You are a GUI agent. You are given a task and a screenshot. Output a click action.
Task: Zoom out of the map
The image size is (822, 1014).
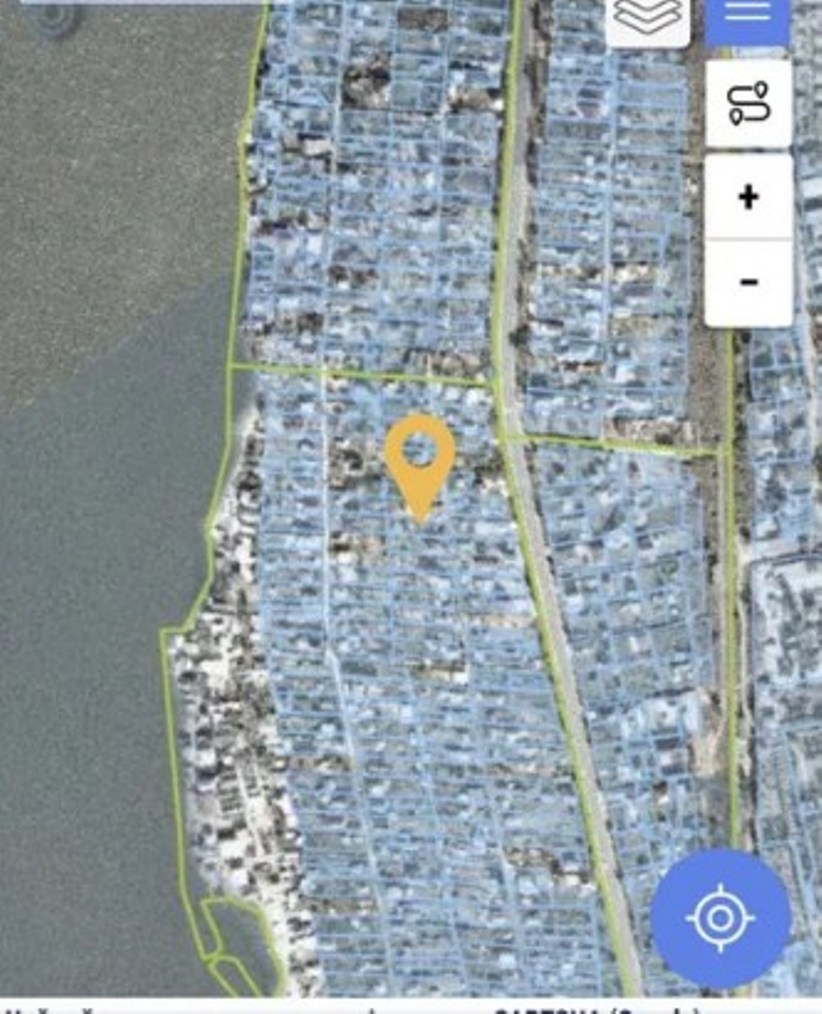pyautogui.click(x=748, y=283)
